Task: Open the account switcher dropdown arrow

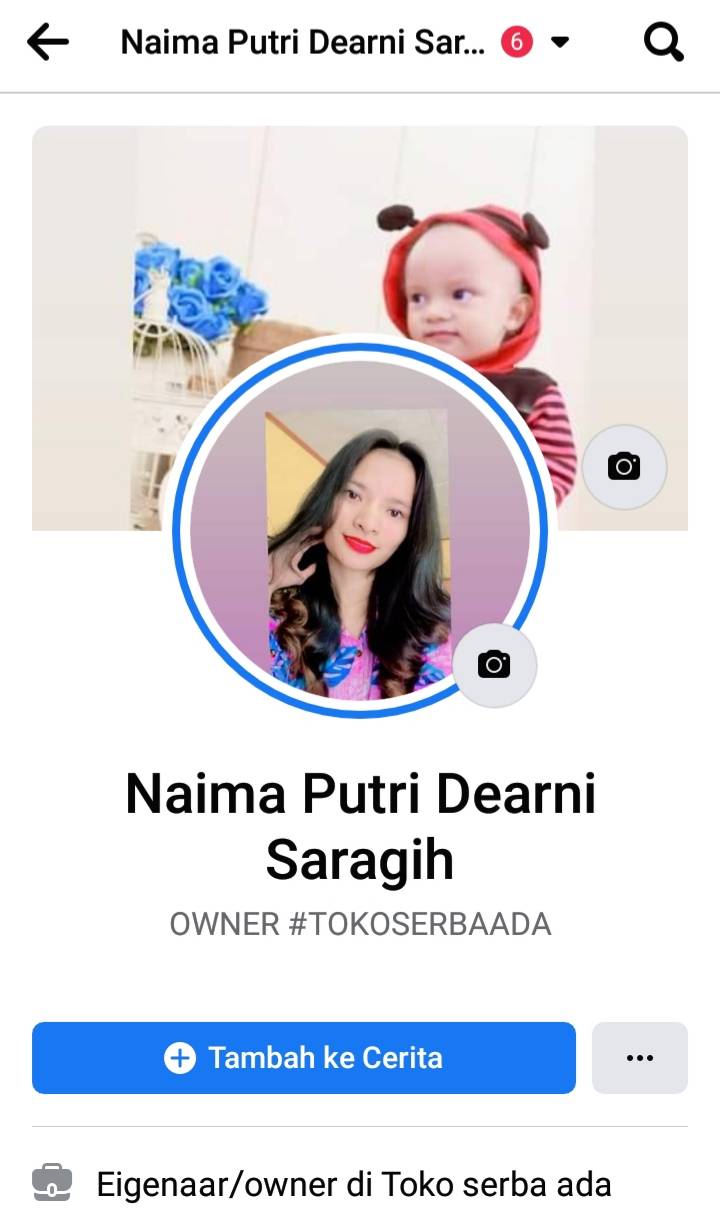Action: point(560,42)
